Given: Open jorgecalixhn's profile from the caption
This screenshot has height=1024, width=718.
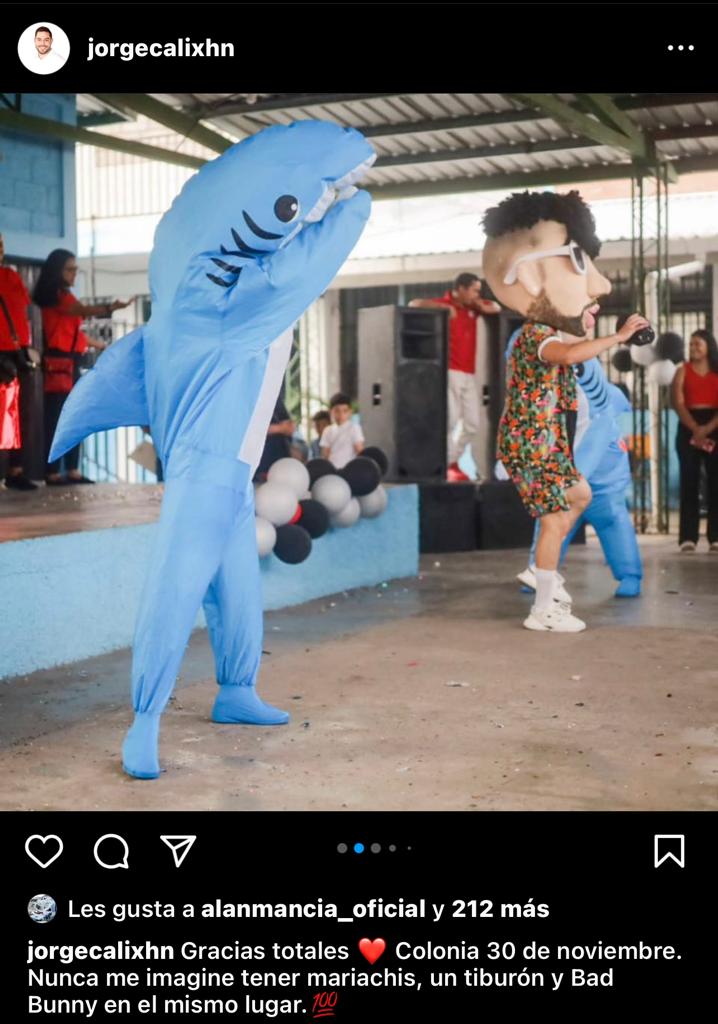Looking at the screenshot, I should tap(100, 950).
